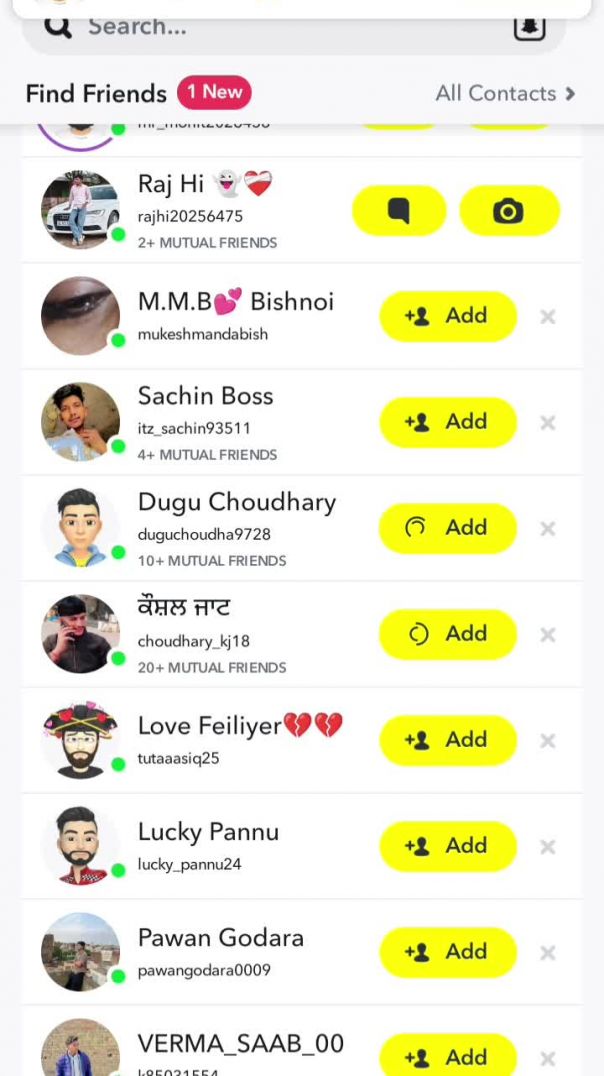Screen dimensions: 604x1076
Task: Add M.M.B Bishnoi as friend
Action: [x=447, y=316]
